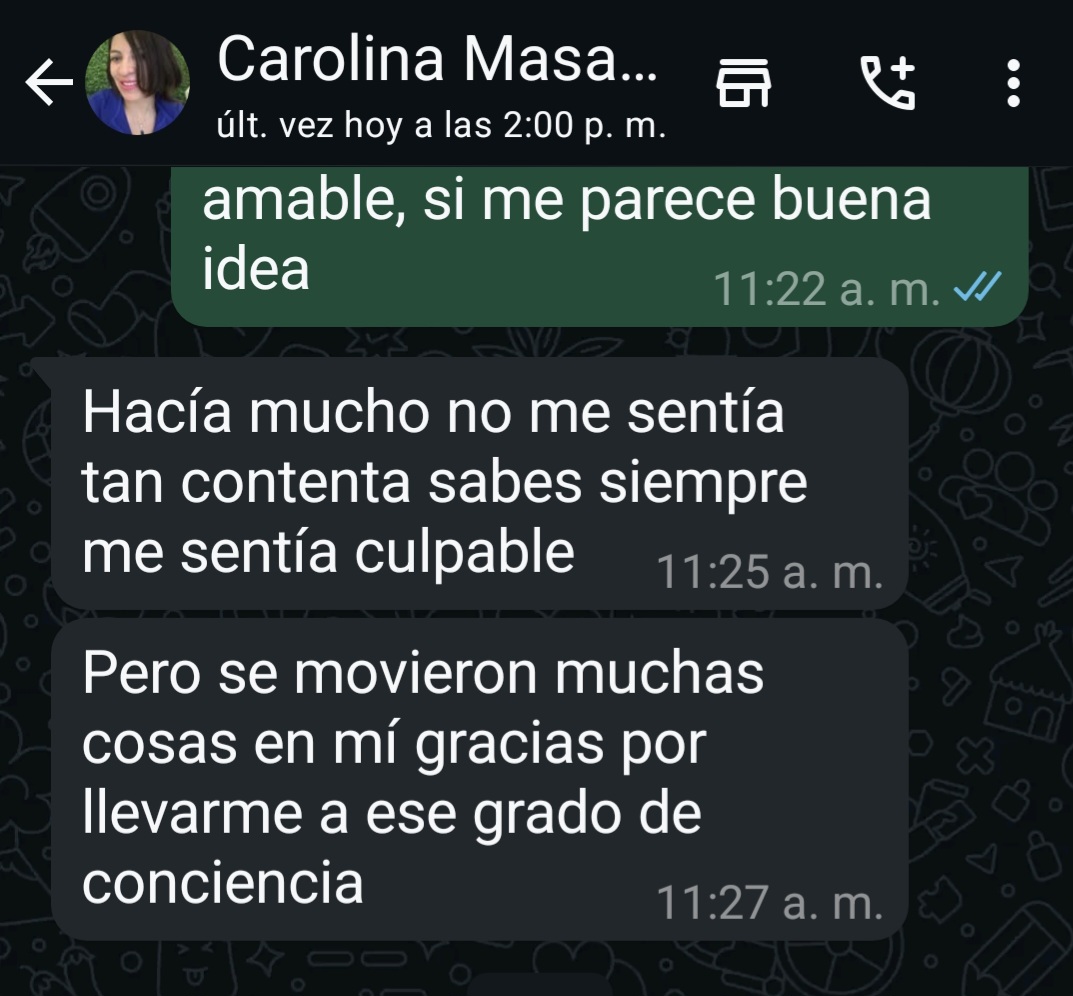Open Carolina Masa's profile photo
1073x996 pixels.
137,84
